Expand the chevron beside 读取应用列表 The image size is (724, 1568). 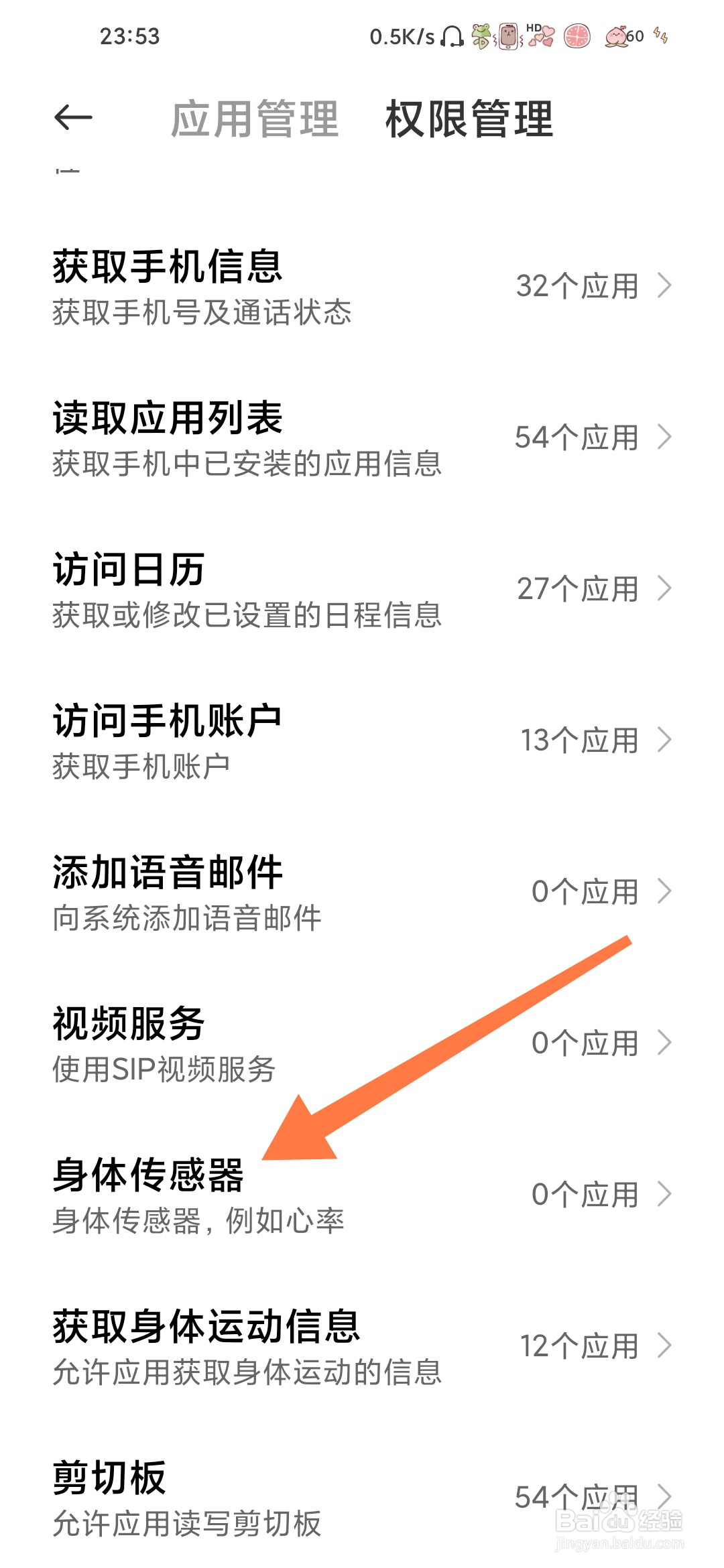(664, 437)
